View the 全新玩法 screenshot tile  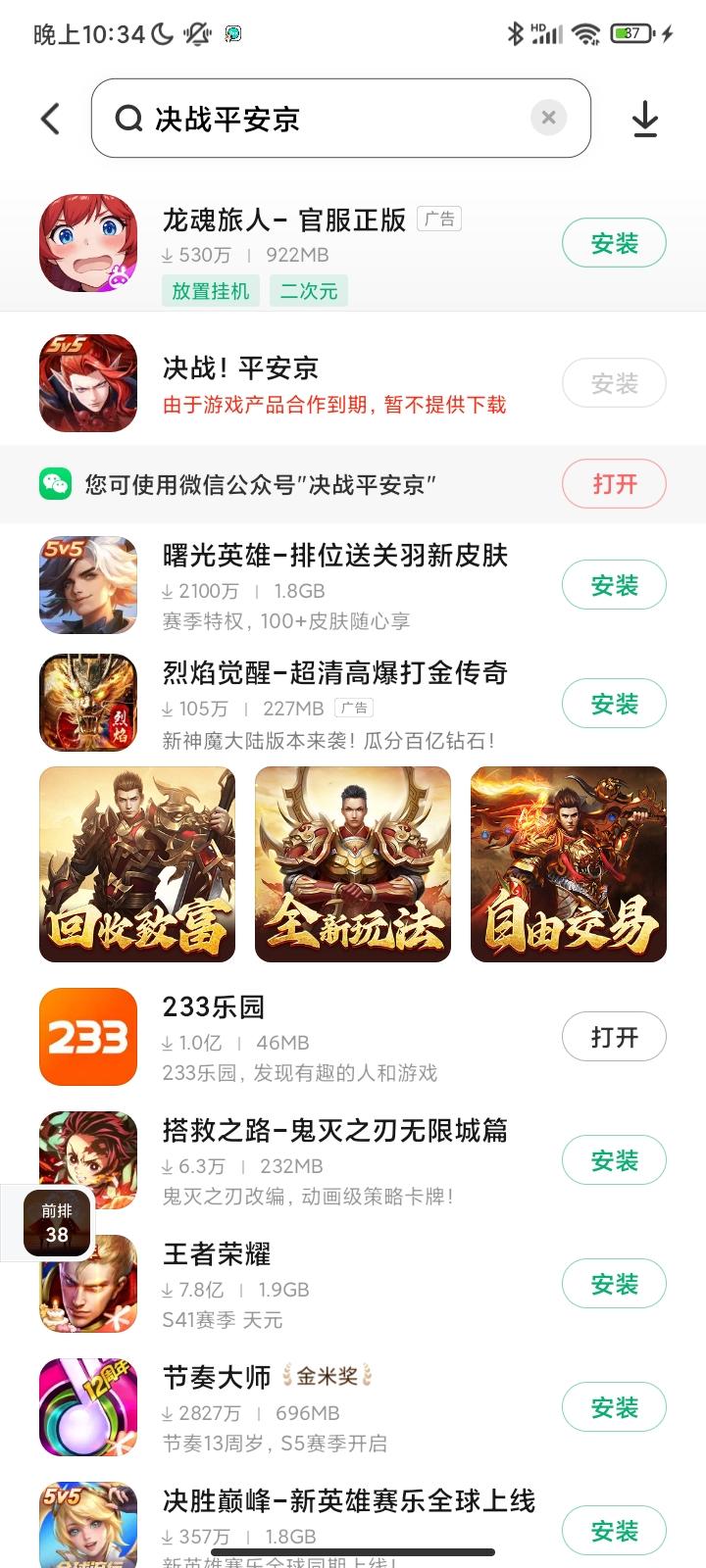[x=353, y=864]
